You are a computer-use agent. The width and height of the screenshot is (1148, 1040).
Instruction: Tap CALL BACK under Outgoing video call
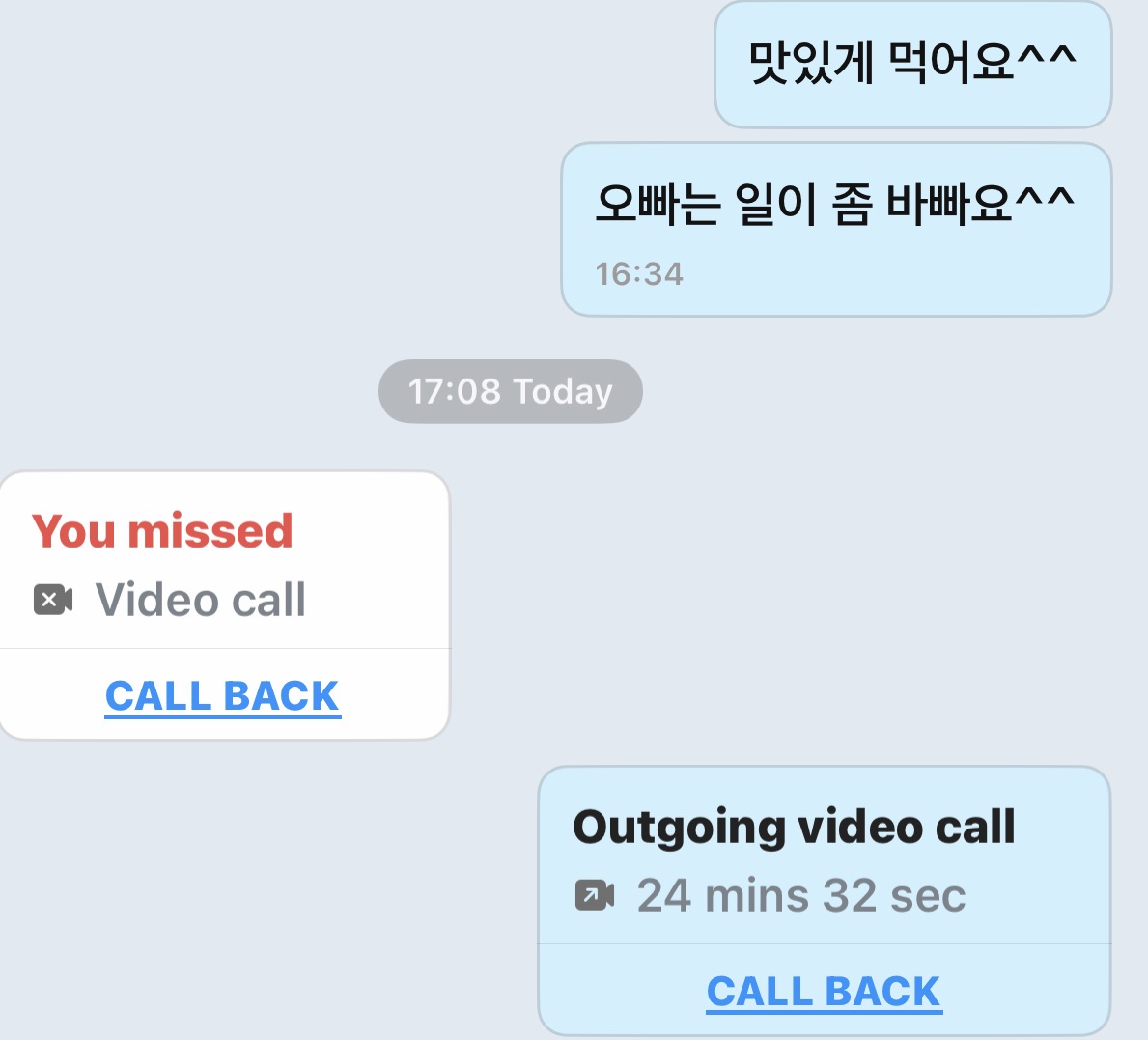[x=824, y=991]
